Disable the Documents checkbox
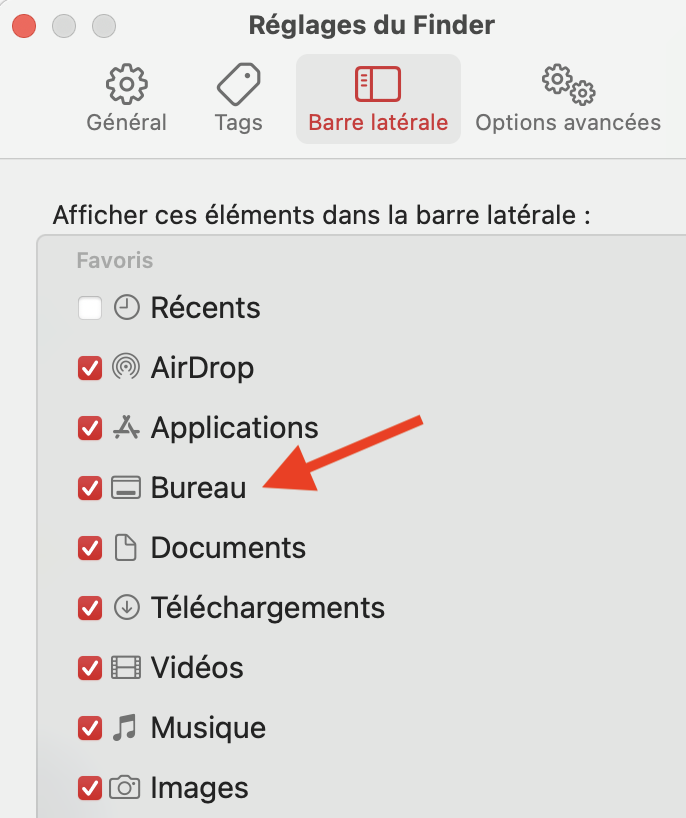 [90, 548]
